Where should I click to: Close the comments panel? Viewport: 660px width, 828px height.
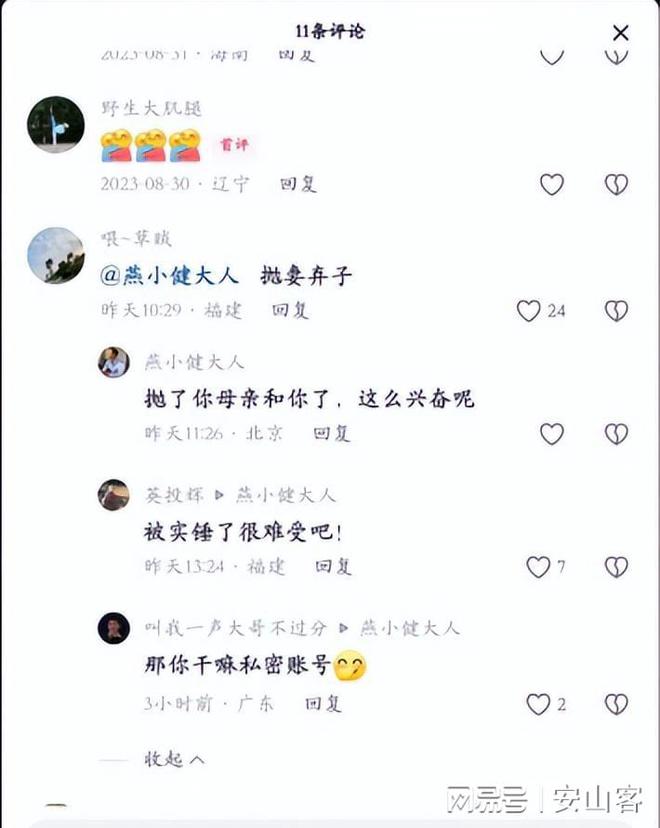620,33
